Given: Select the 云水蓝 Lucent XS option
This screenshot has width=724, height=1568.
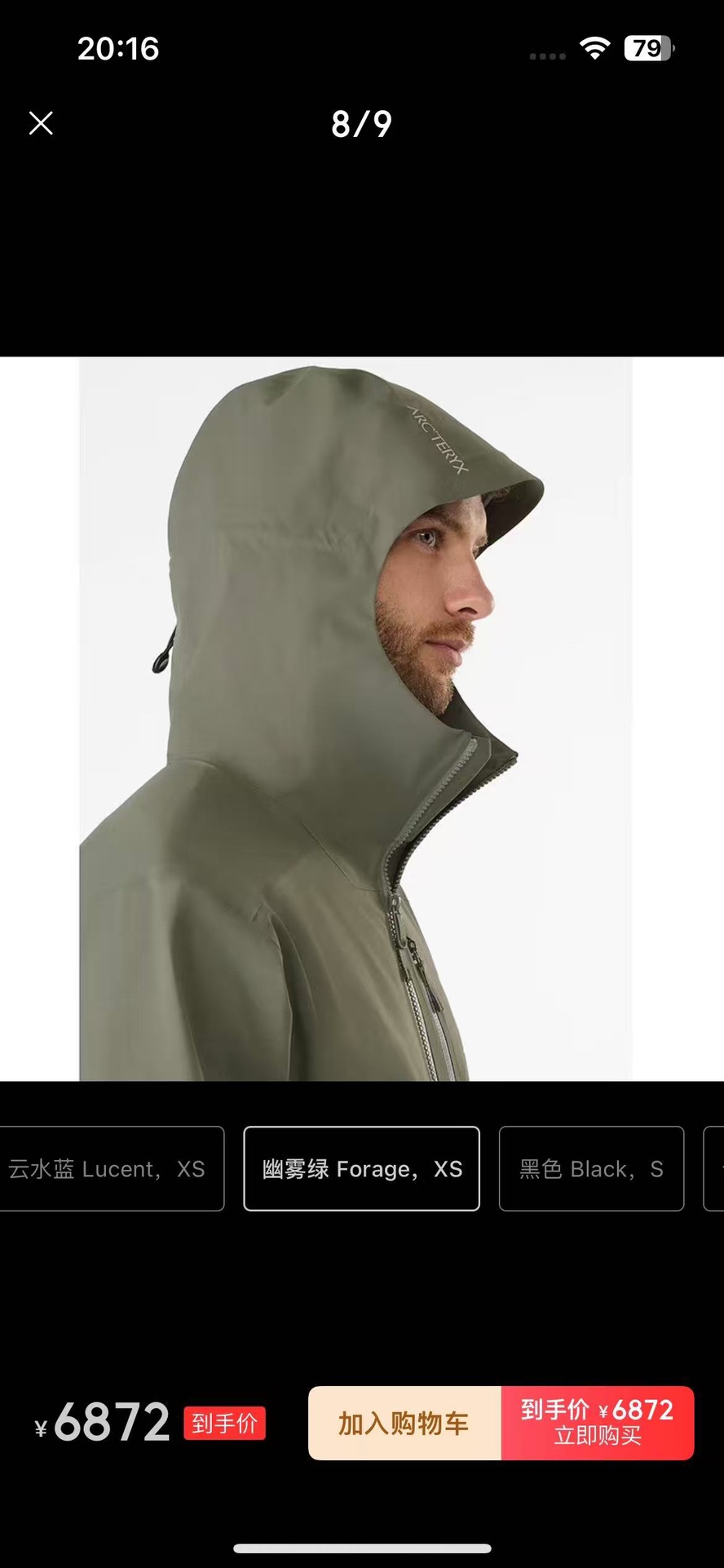Looking at the screenshot, I should [x=111, y=1168].
